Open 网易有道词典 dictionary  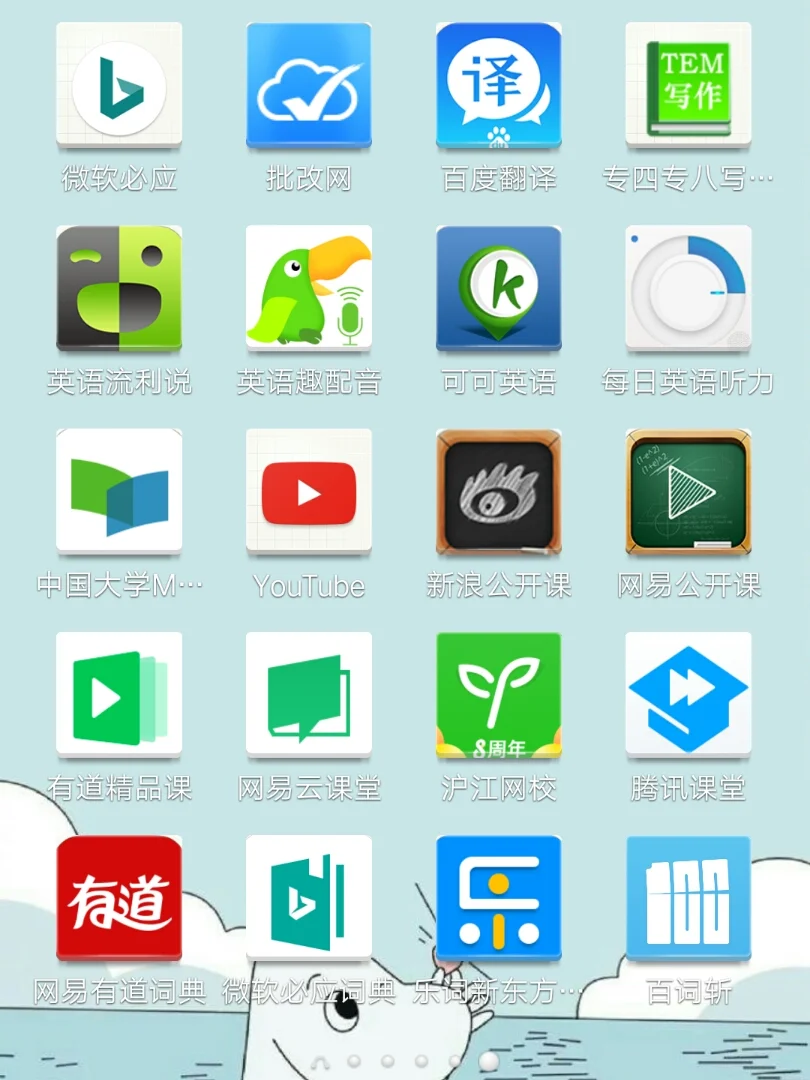tap(119, 898)
